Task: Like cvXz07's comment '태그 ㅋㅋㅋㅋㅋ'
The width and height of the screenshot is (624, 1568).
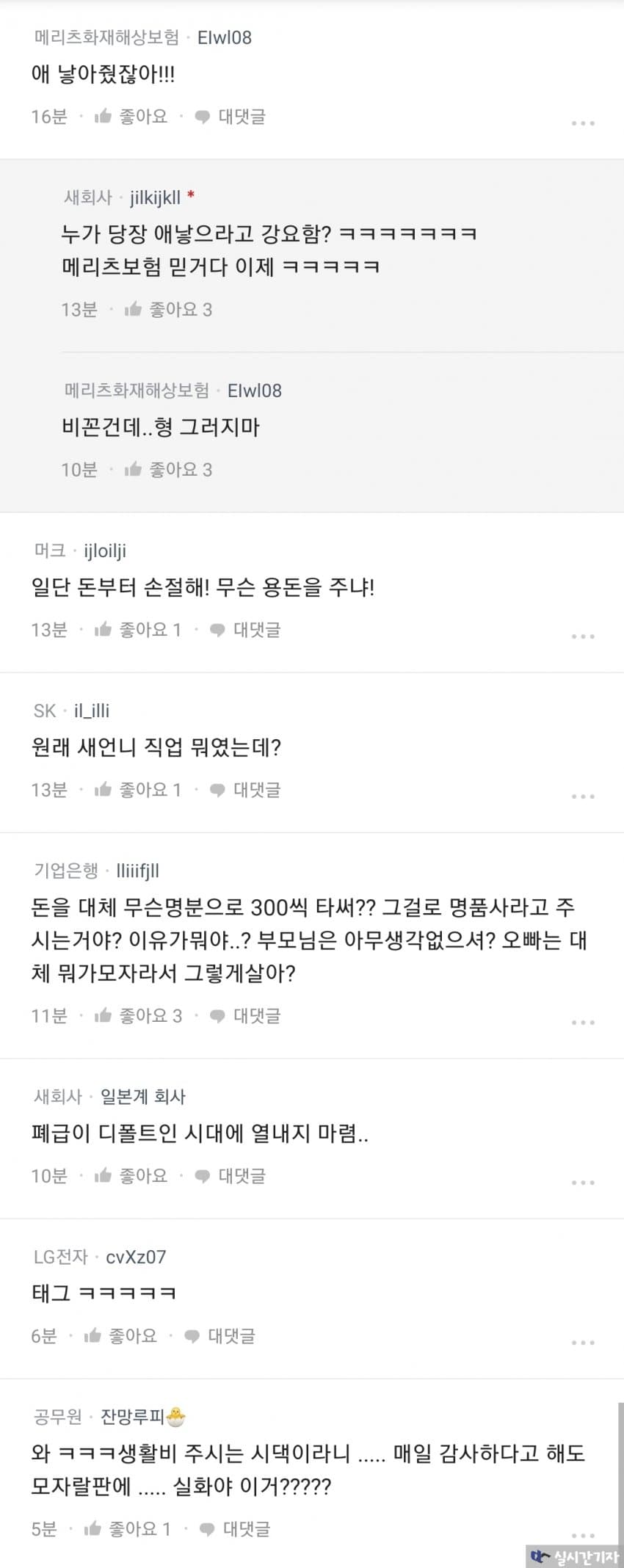Action: pyautogui.click(x=120, y=1335)
